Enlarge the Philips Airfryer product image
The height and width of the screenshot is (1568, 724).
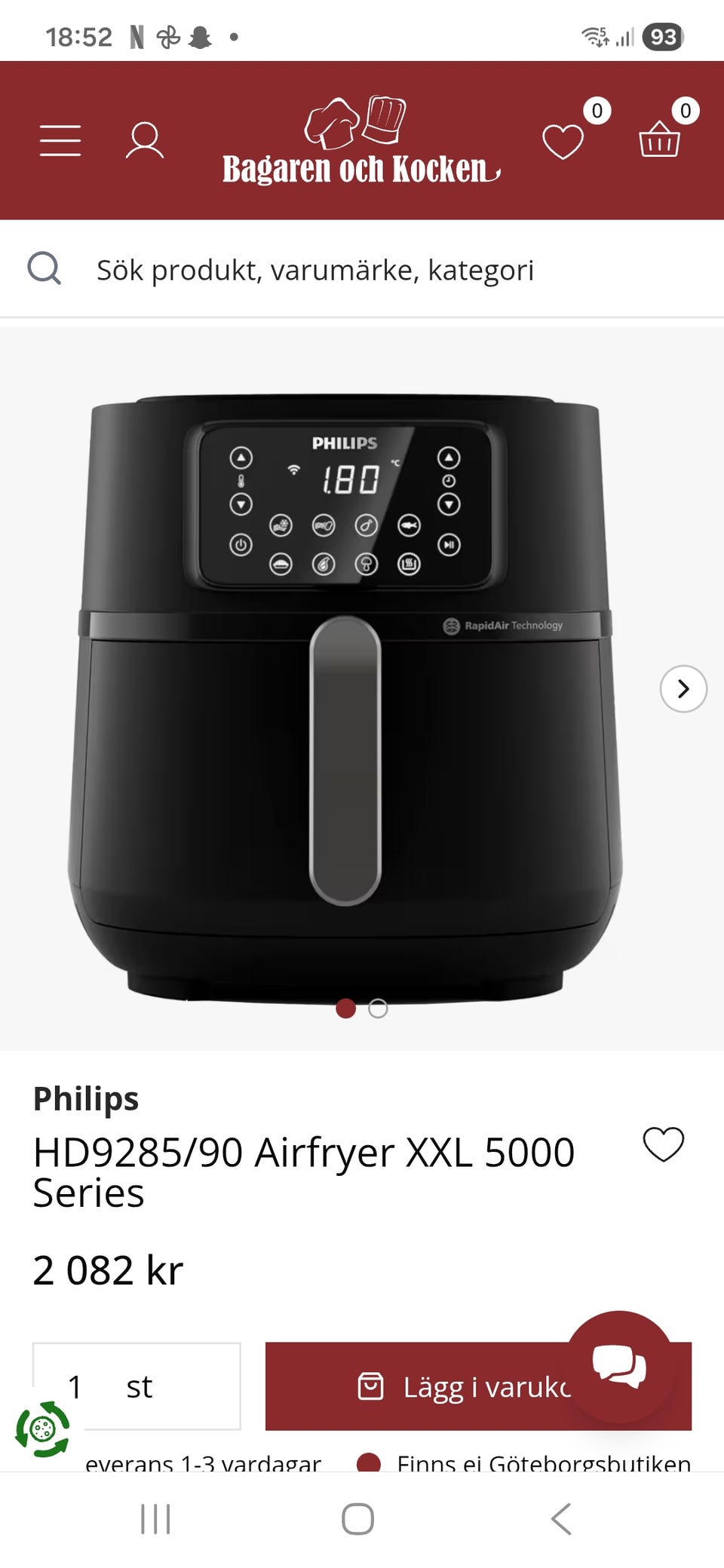point(345,694)
